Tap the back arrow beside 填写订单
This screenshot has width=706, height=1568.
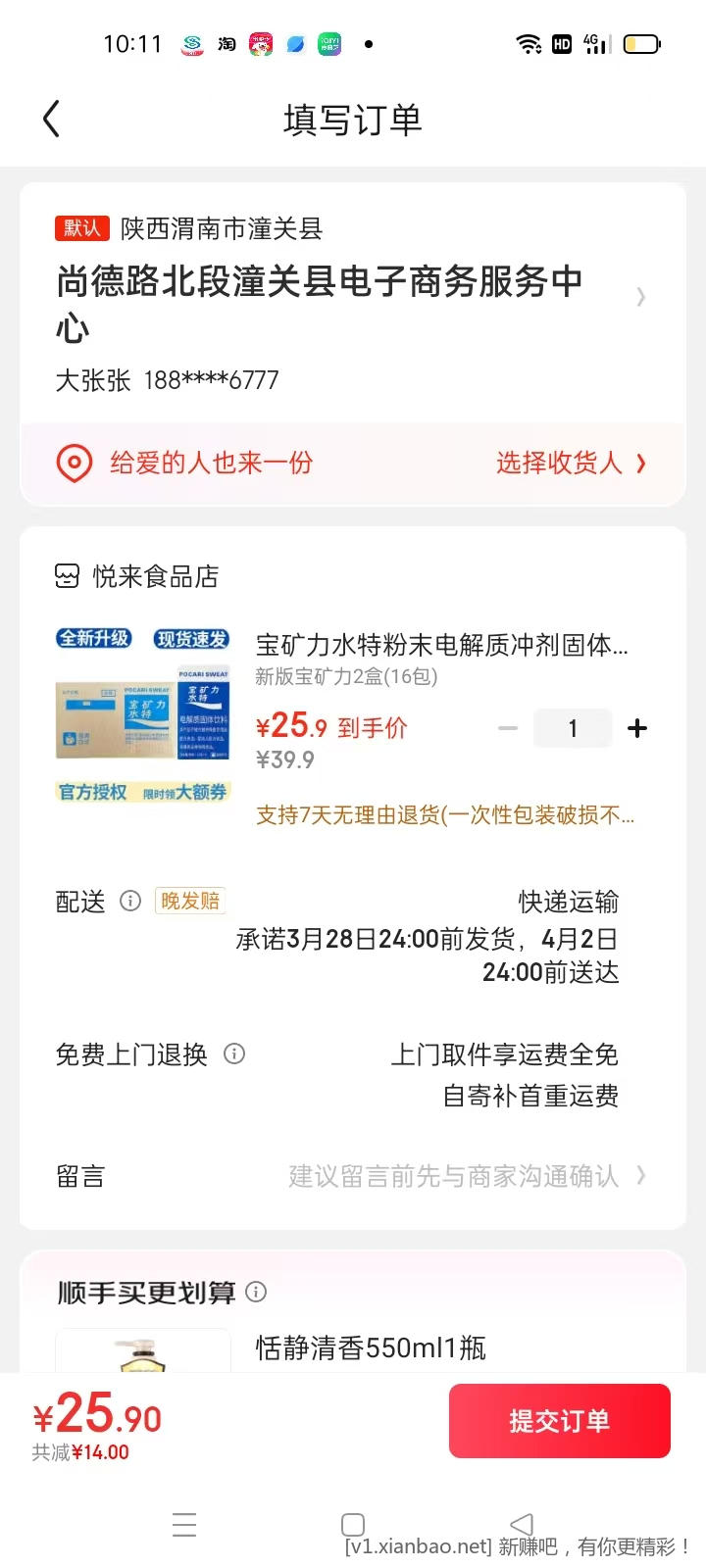(x=51, y=118)
